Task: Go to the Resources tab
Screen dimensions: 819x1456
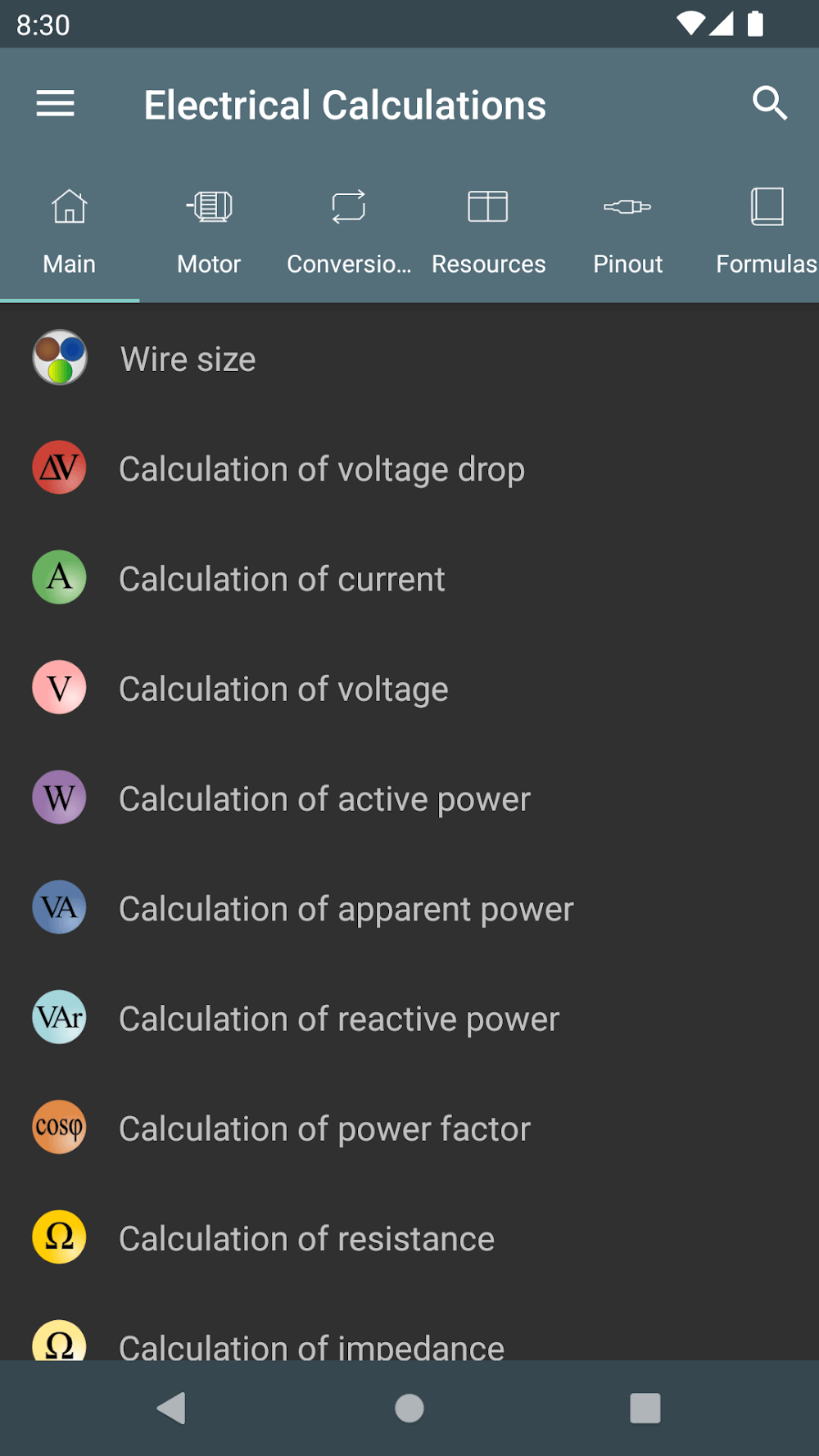Action: pos(488,229)
